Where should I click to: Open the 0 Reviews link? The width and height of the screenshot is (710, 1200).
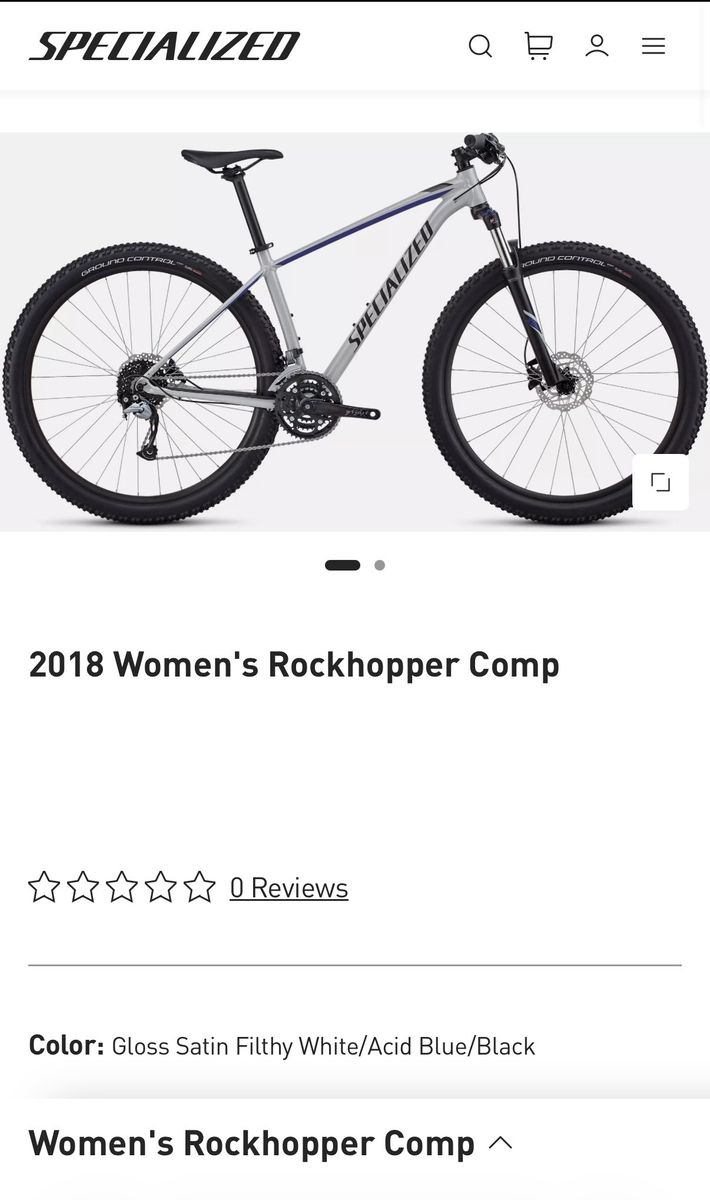point(288,888)
